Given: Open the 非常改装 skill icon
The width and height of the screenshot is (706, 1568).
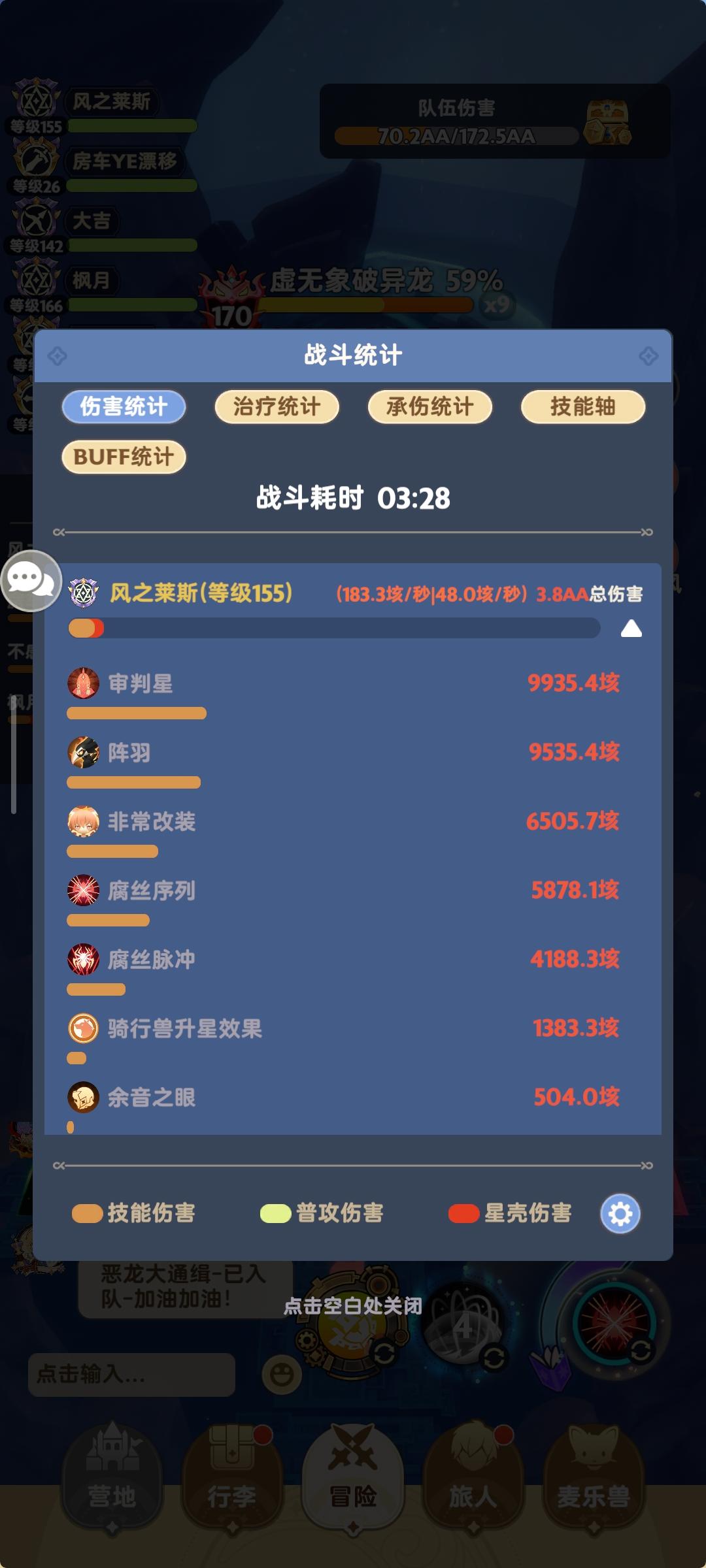Looking at the screenshot, I should [82, 821].
